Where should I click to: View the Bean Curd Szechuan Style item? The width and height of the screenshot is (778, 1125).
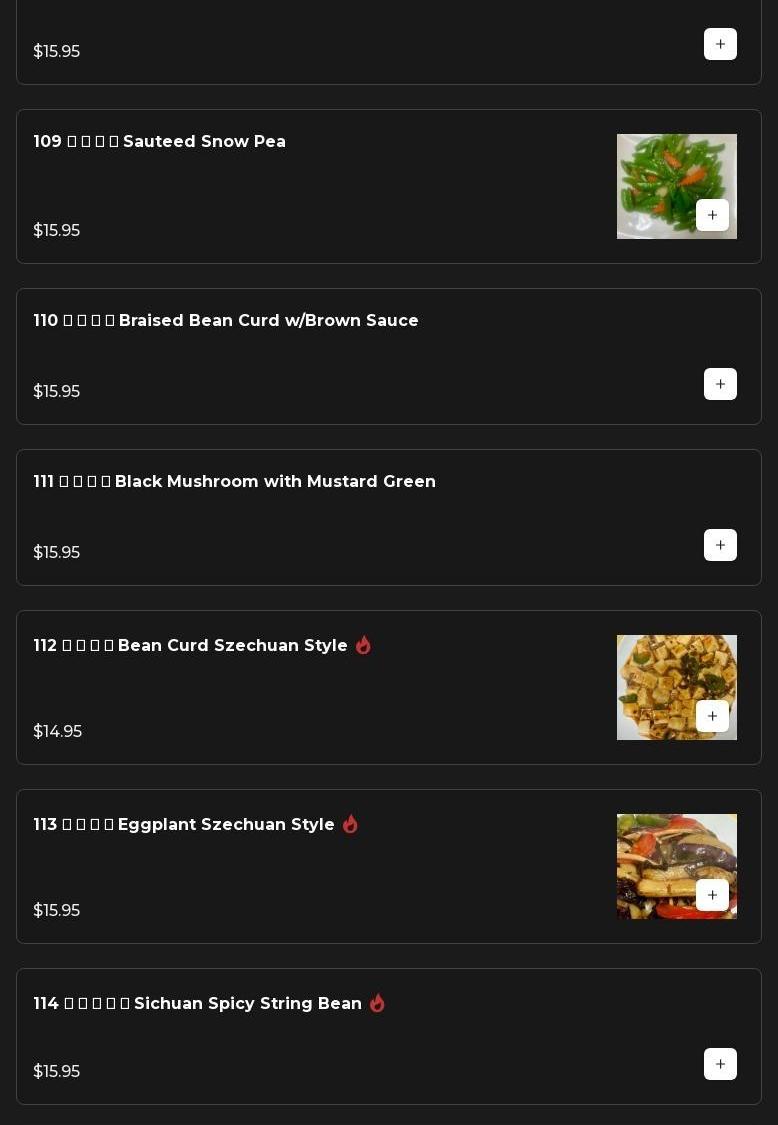coord(191,646)
